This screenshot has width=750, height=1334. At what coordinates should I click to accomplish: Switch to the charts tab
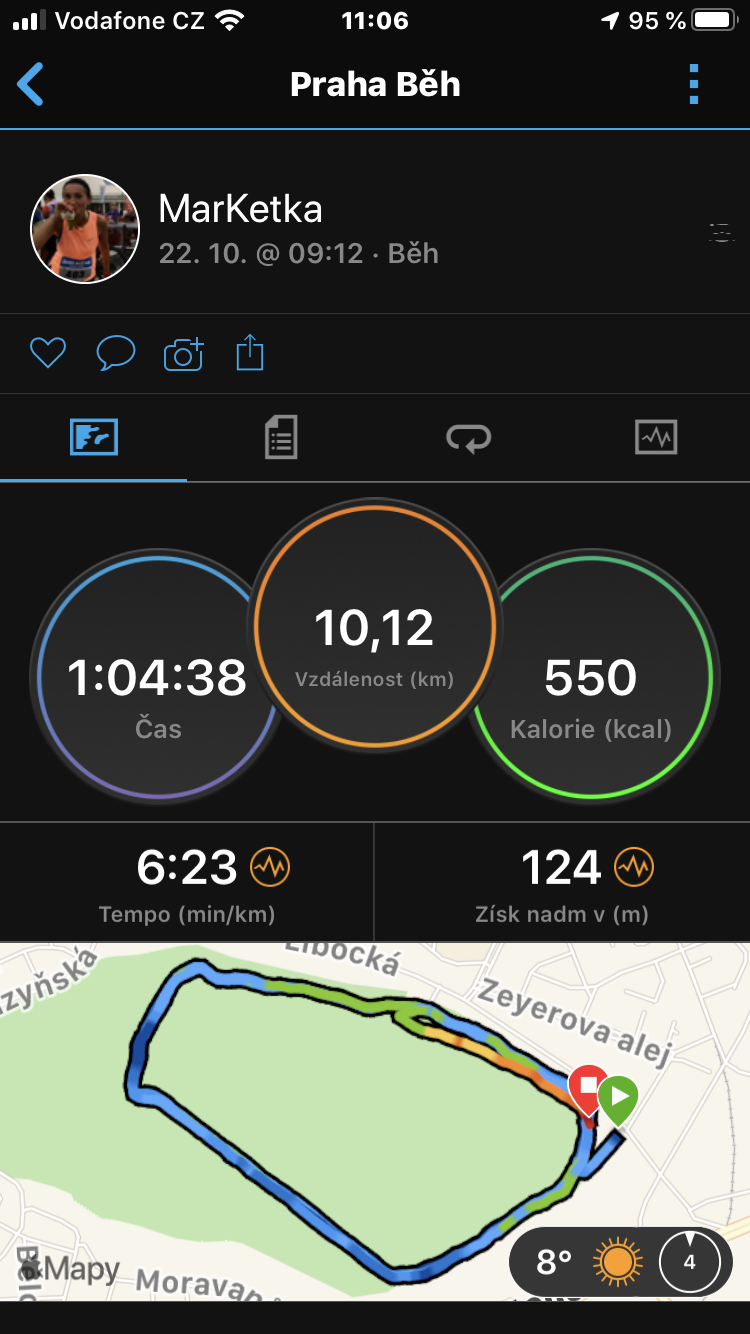[656, 437]
